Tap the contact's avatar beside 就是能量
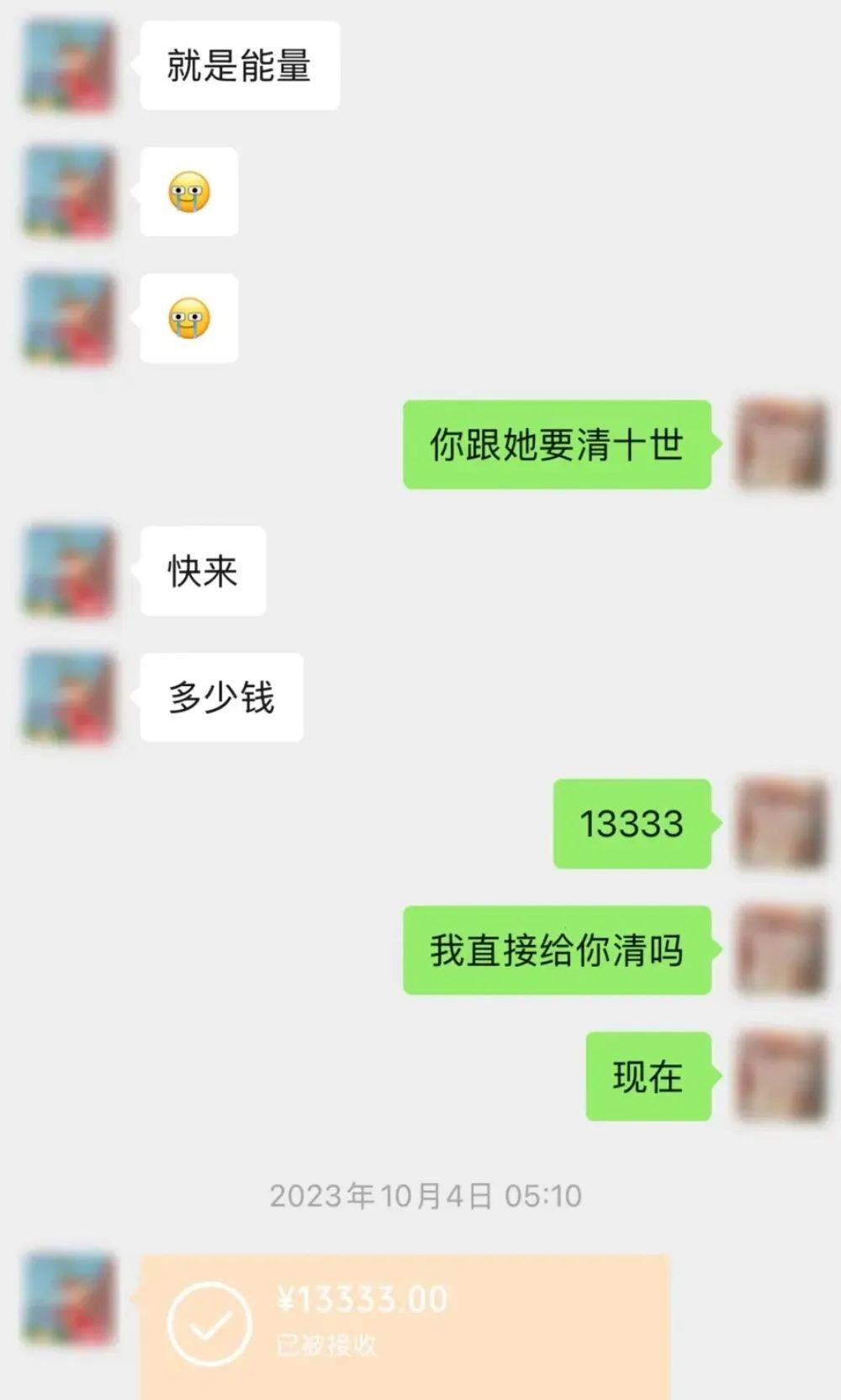The height and width of the screenshot is (1400, 841). pyautogui.click(x=68, y=66)
